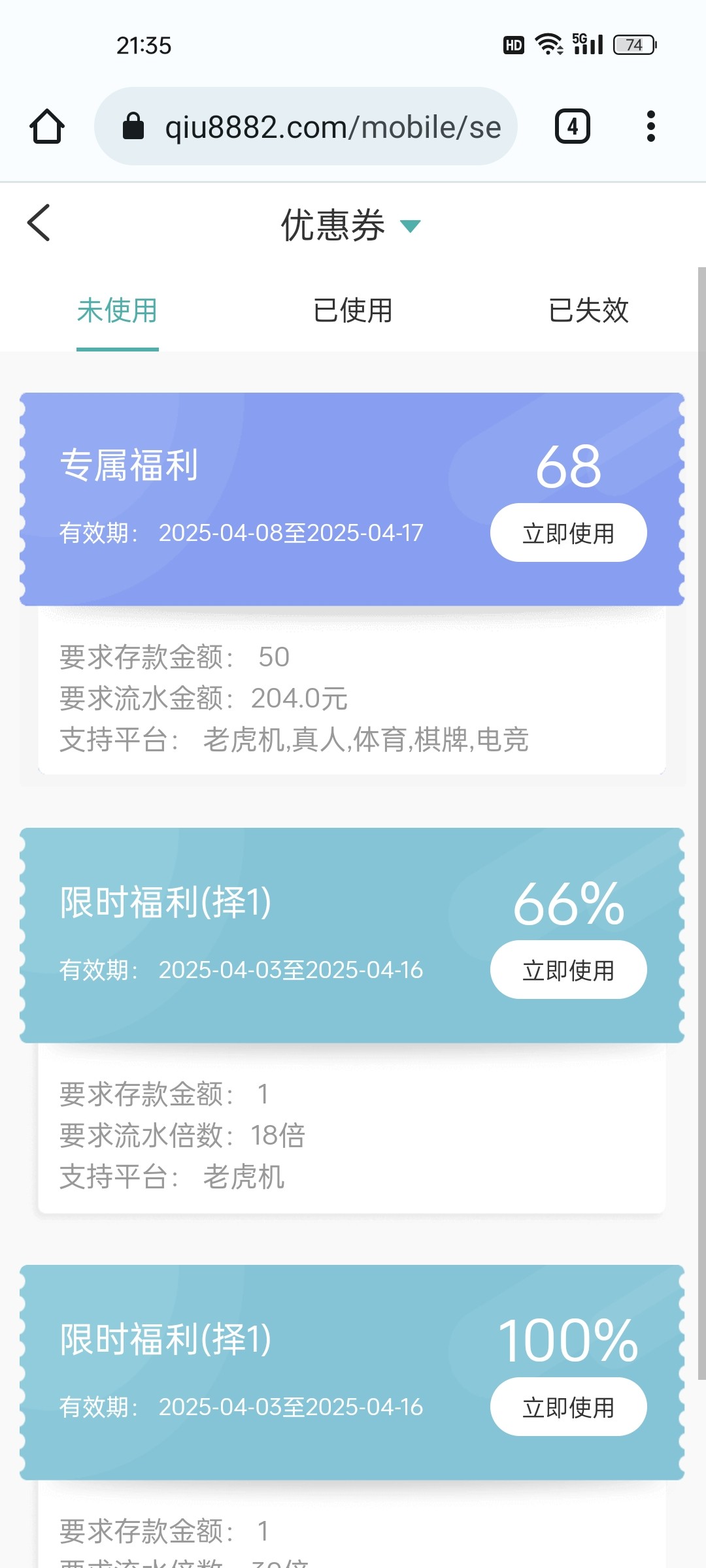Tap the browser URL address bar
This screenshot has height=1568, width=706.
(306, 126)
